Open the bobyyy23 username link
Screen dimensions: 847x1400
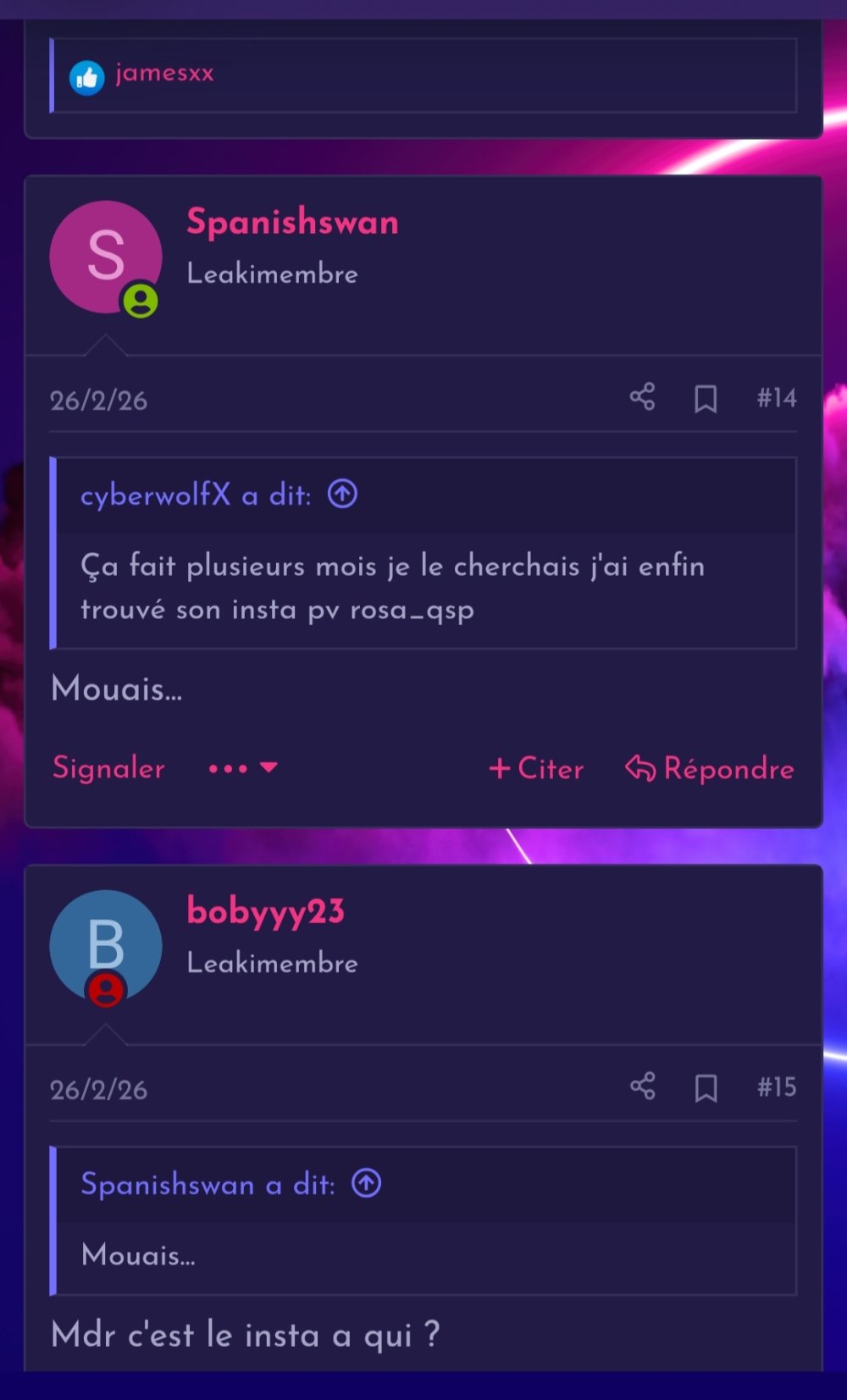265,911
